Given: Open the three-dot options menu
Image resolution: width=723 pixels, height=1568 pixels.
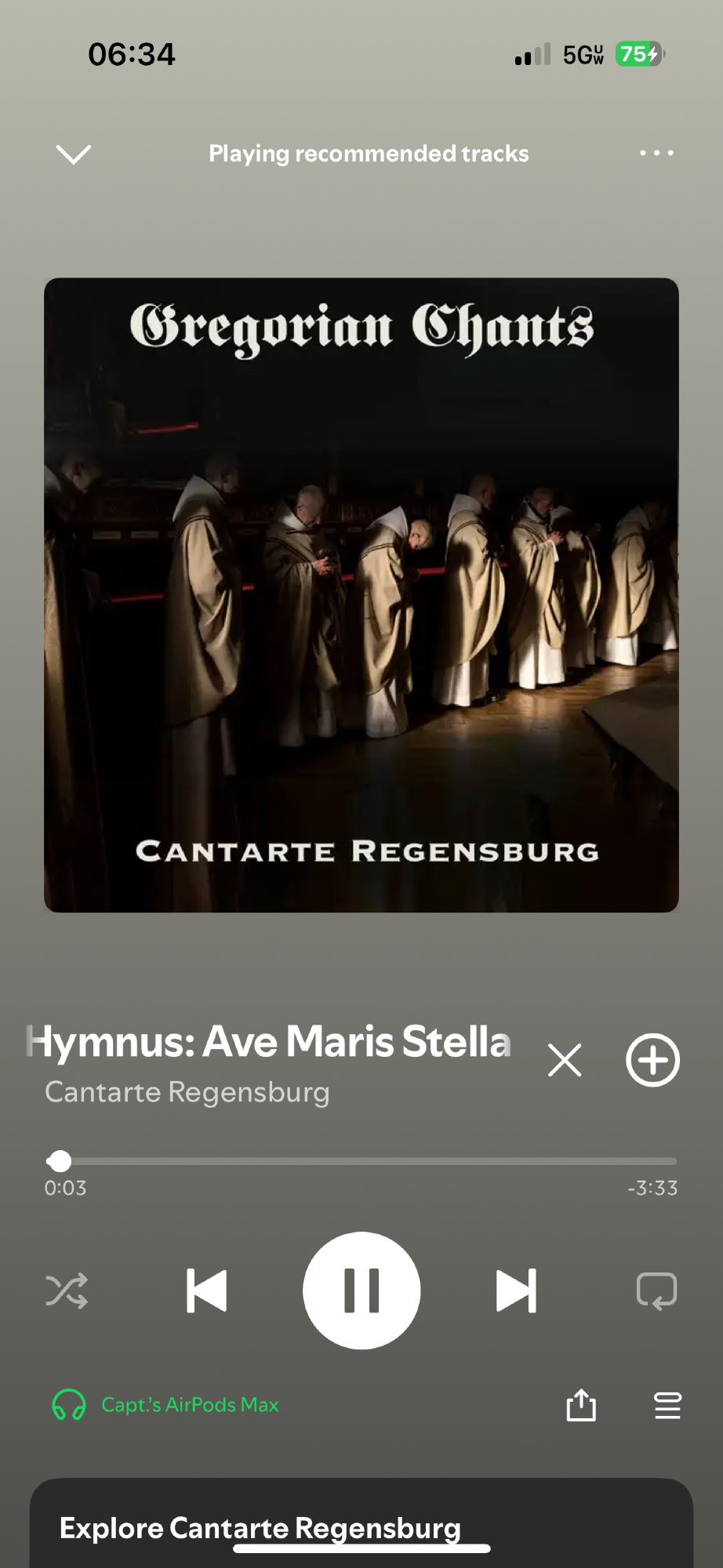Looking at the screenshot, I should (656, 153).
